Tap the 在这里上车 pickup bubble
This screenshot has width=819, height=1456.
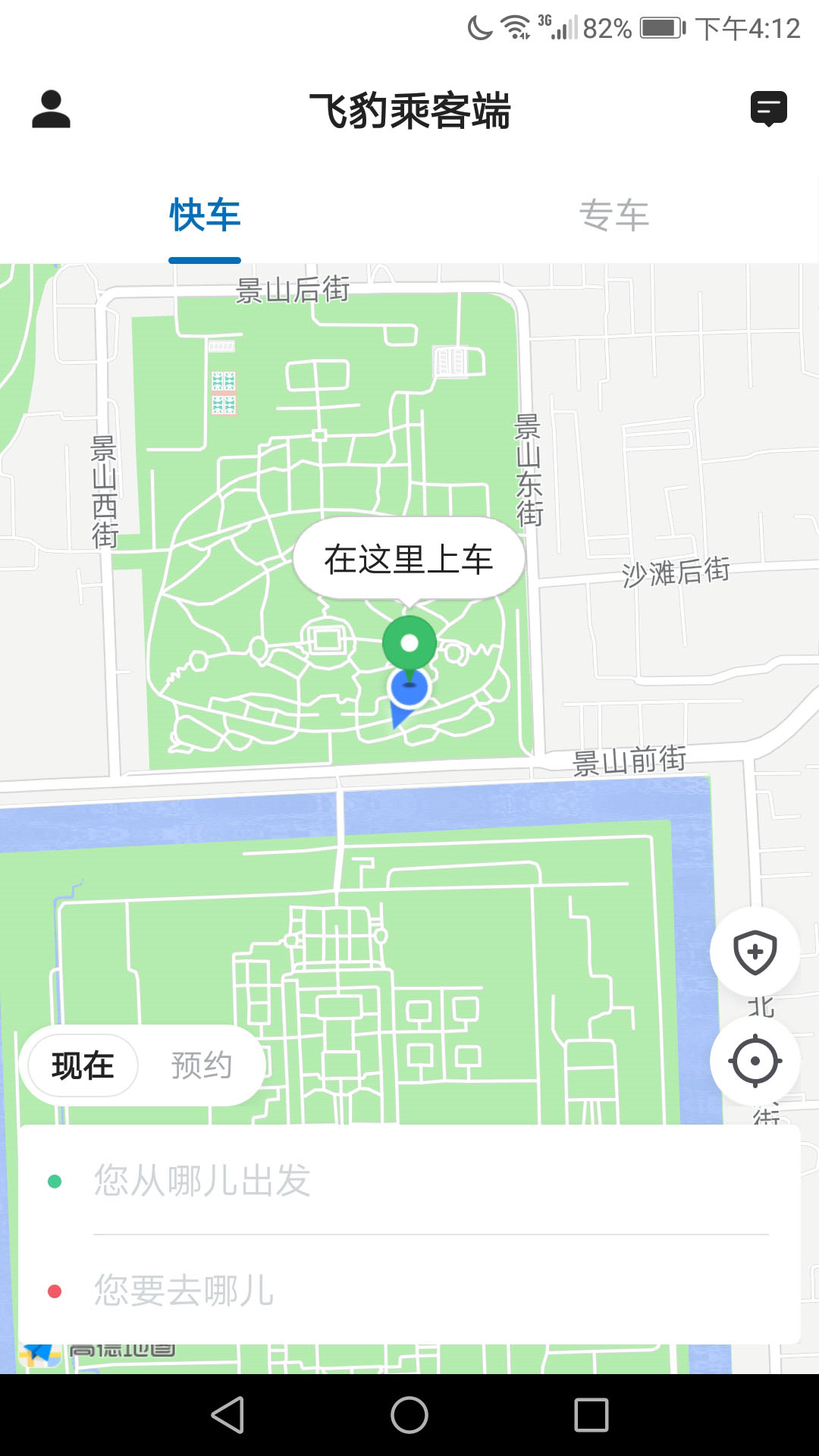pos(409,559)
